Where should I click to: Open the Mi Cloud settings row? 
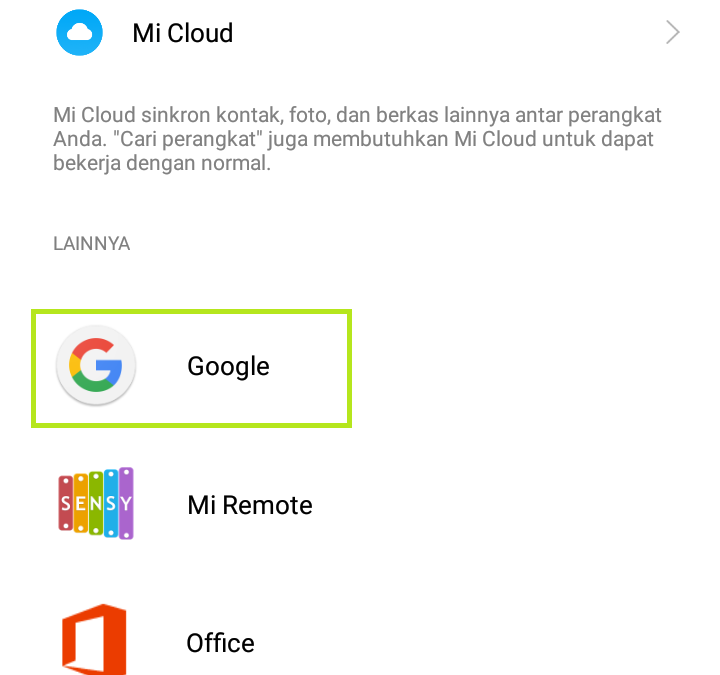click(x=360, y=33)
